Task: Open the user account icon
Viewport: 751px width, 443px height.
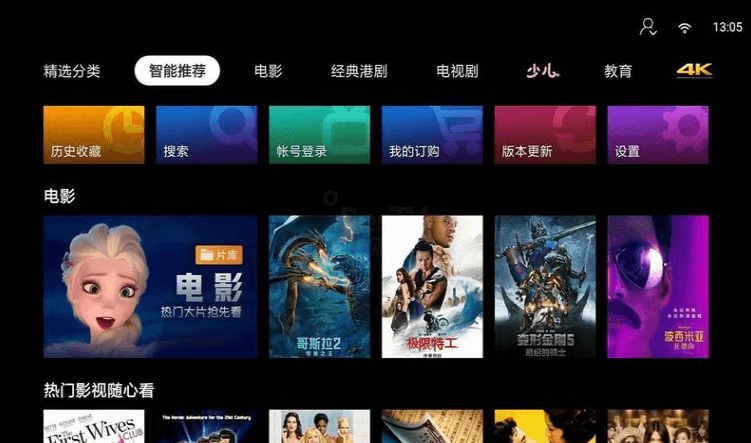Action: [649, 27]
